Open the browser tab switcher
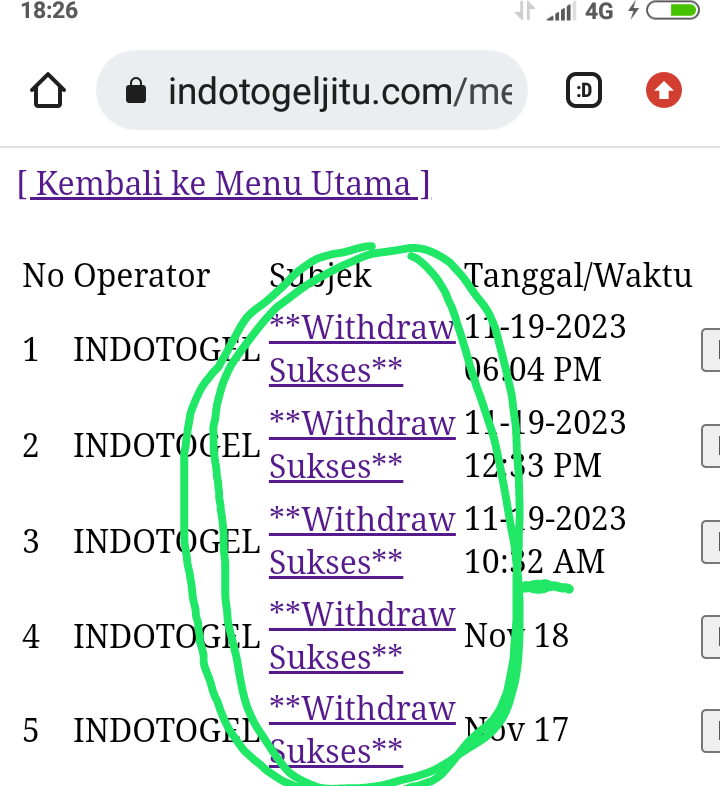This screenshot has width=720, height=786. (585, 92)
